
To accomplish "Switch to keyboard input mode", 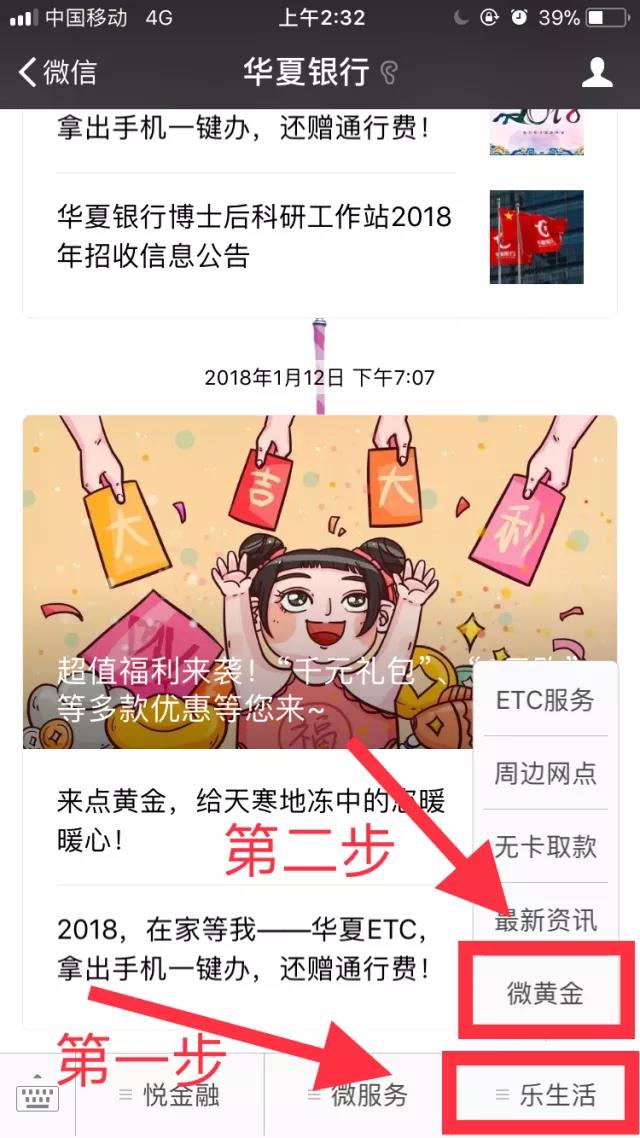I will (x=37, y=1095).
